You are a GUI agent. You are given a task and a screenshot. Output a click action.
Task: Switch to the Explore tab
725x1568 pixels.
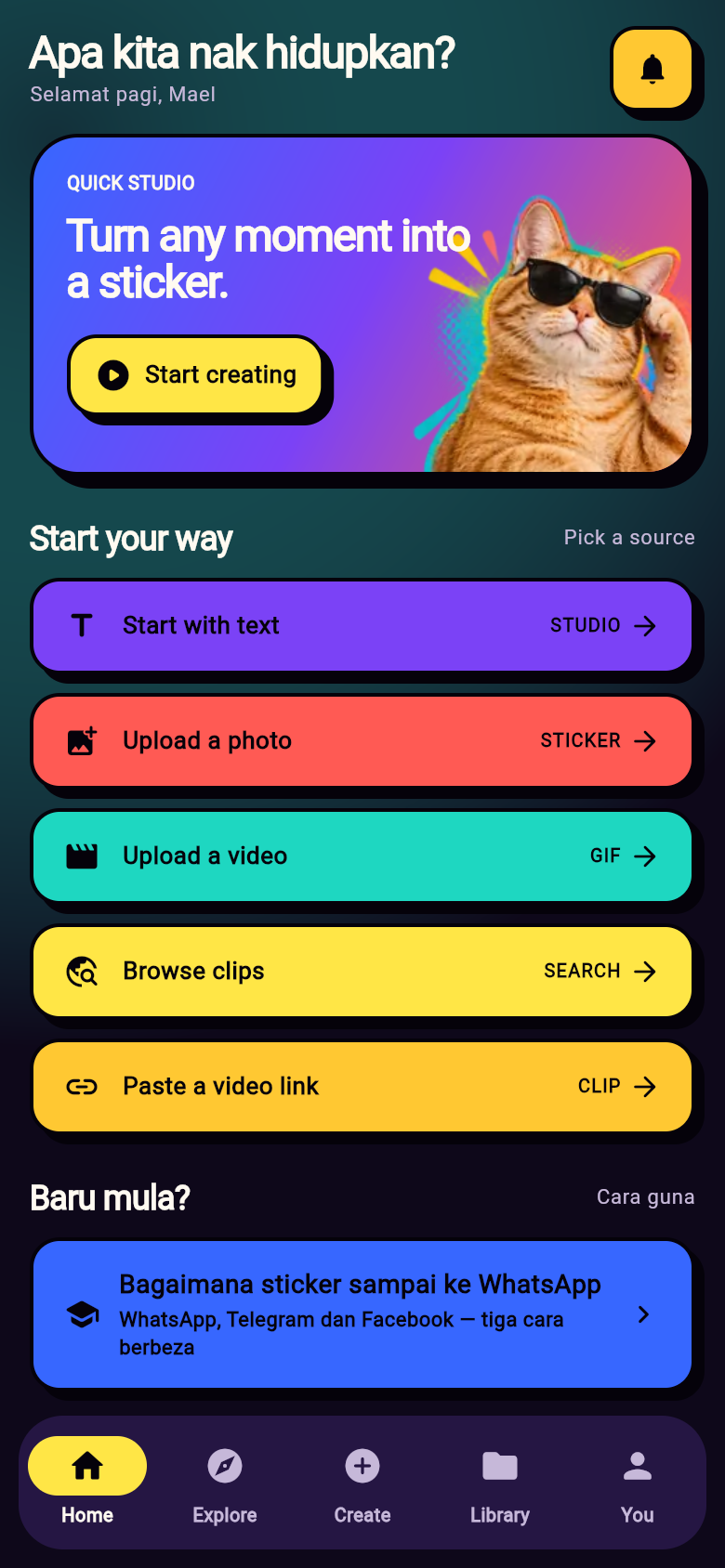225,1483
